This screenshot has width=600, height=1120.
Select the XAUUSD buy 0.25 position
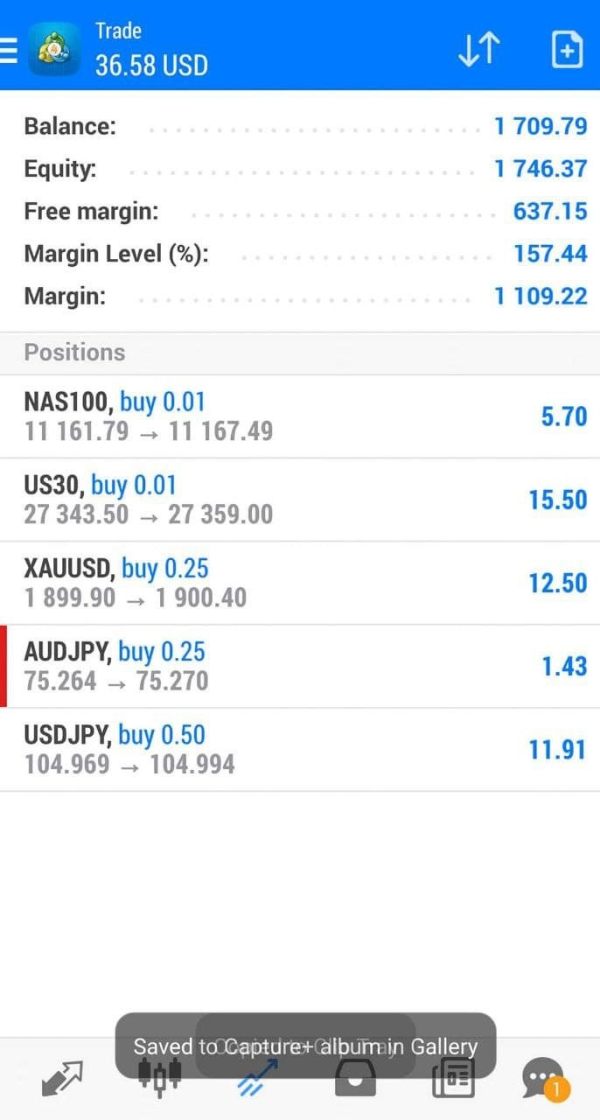point(300,583)
